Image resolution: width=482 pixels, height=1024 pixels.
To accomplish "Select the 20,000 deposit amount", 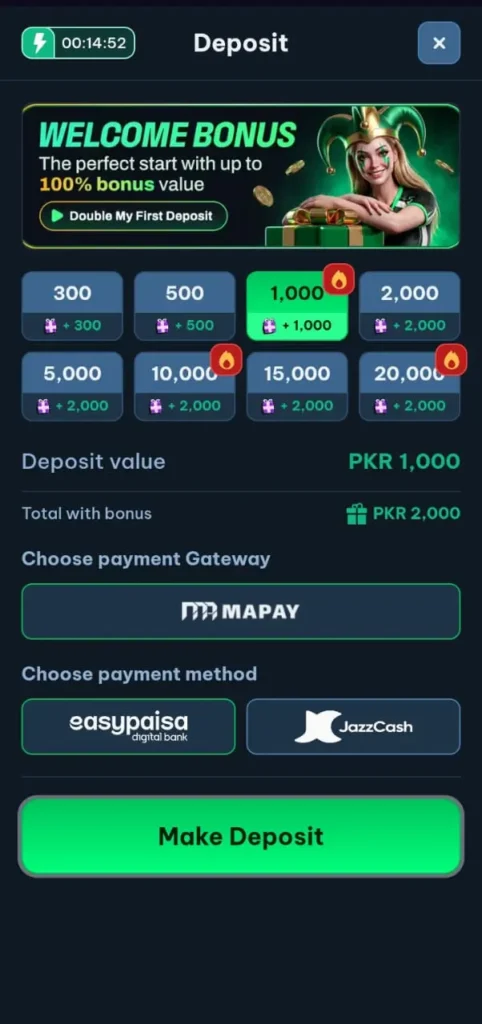I will tap(410, 387).
